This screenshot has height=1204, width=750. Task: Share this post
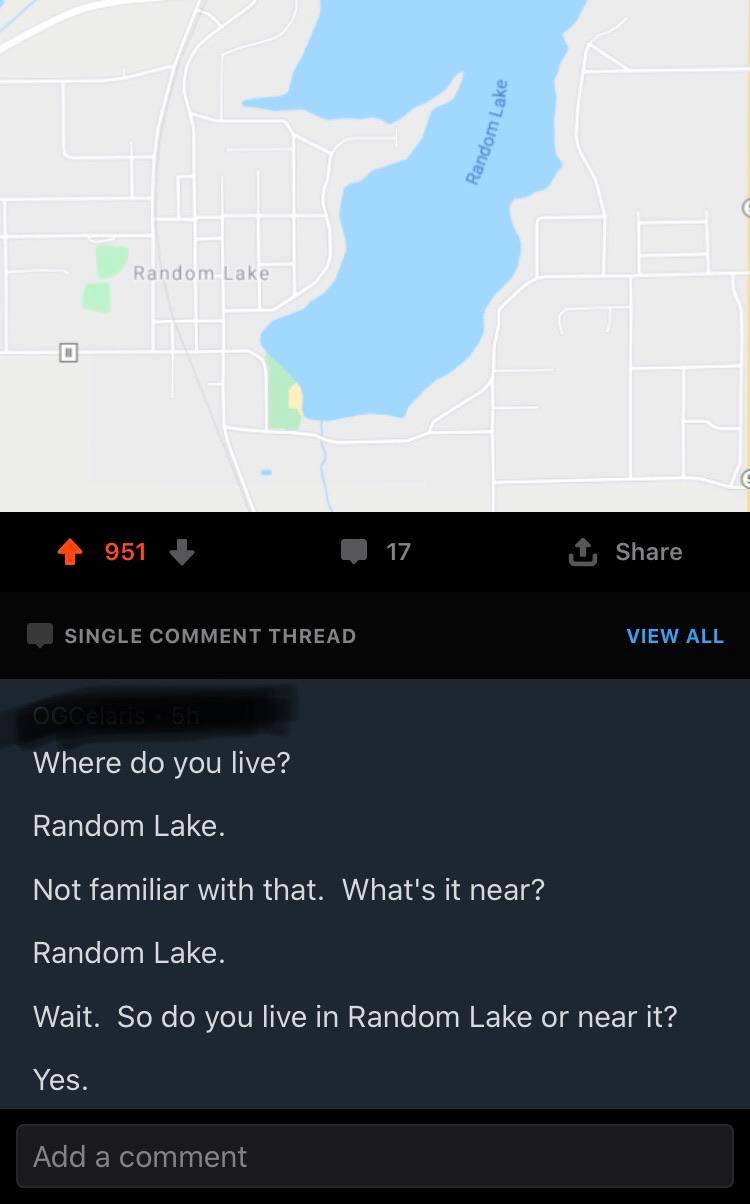[625, 552]
